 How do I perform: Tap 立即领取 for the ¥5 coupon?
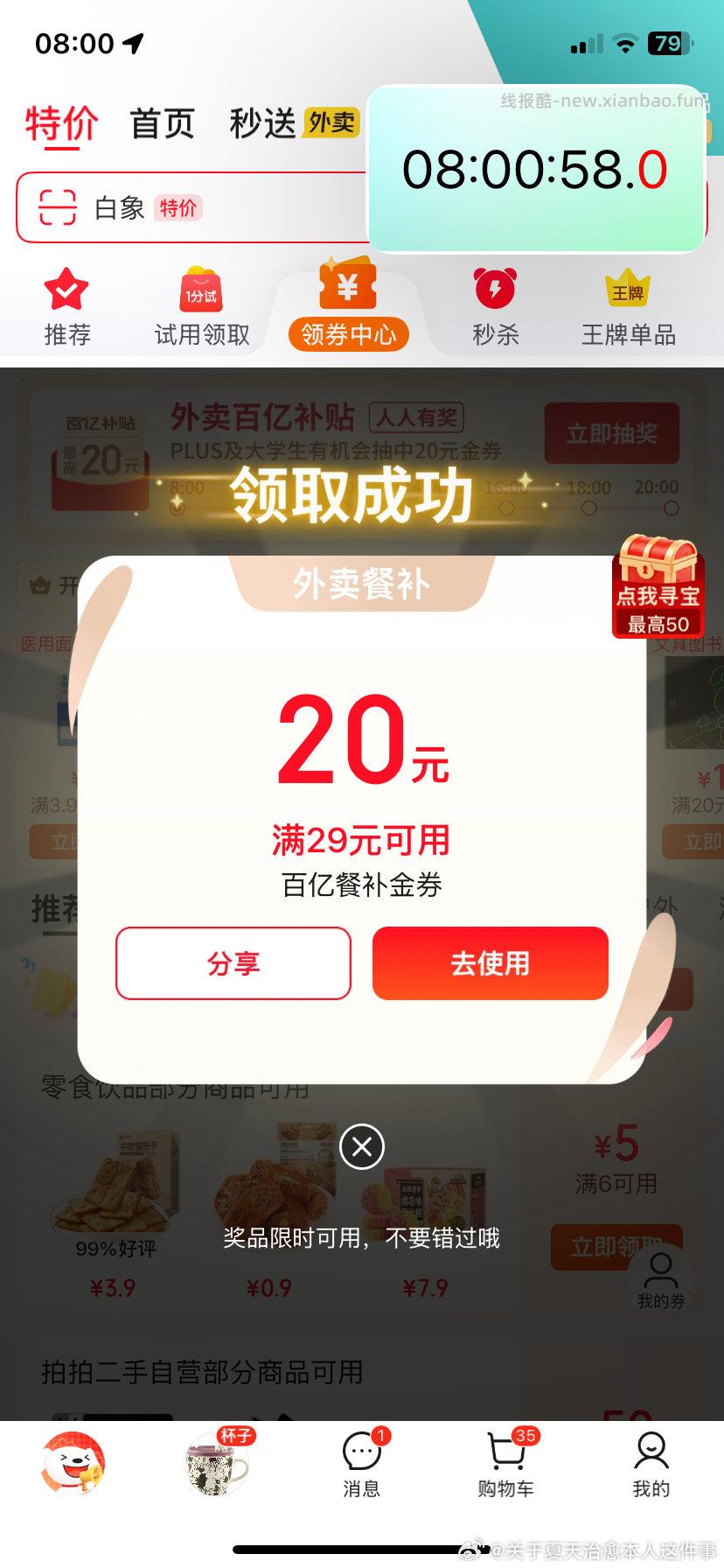tap(616, 1248)
